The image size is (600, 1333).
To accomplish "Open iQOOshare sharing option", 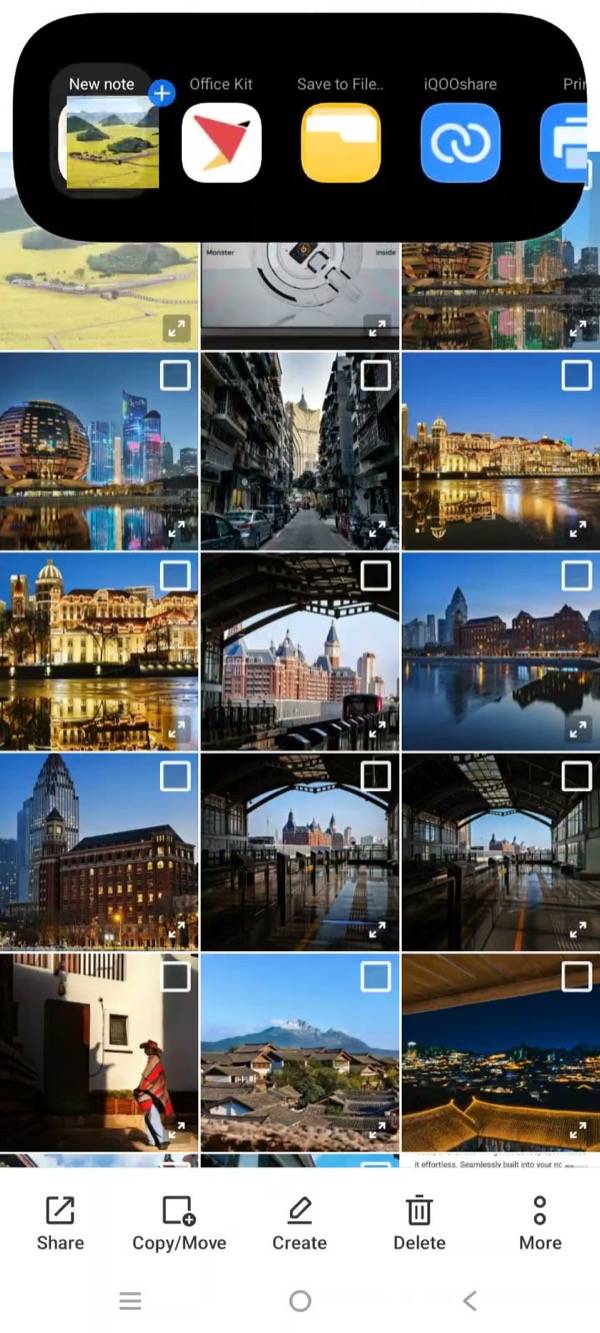I will [461, 143].
